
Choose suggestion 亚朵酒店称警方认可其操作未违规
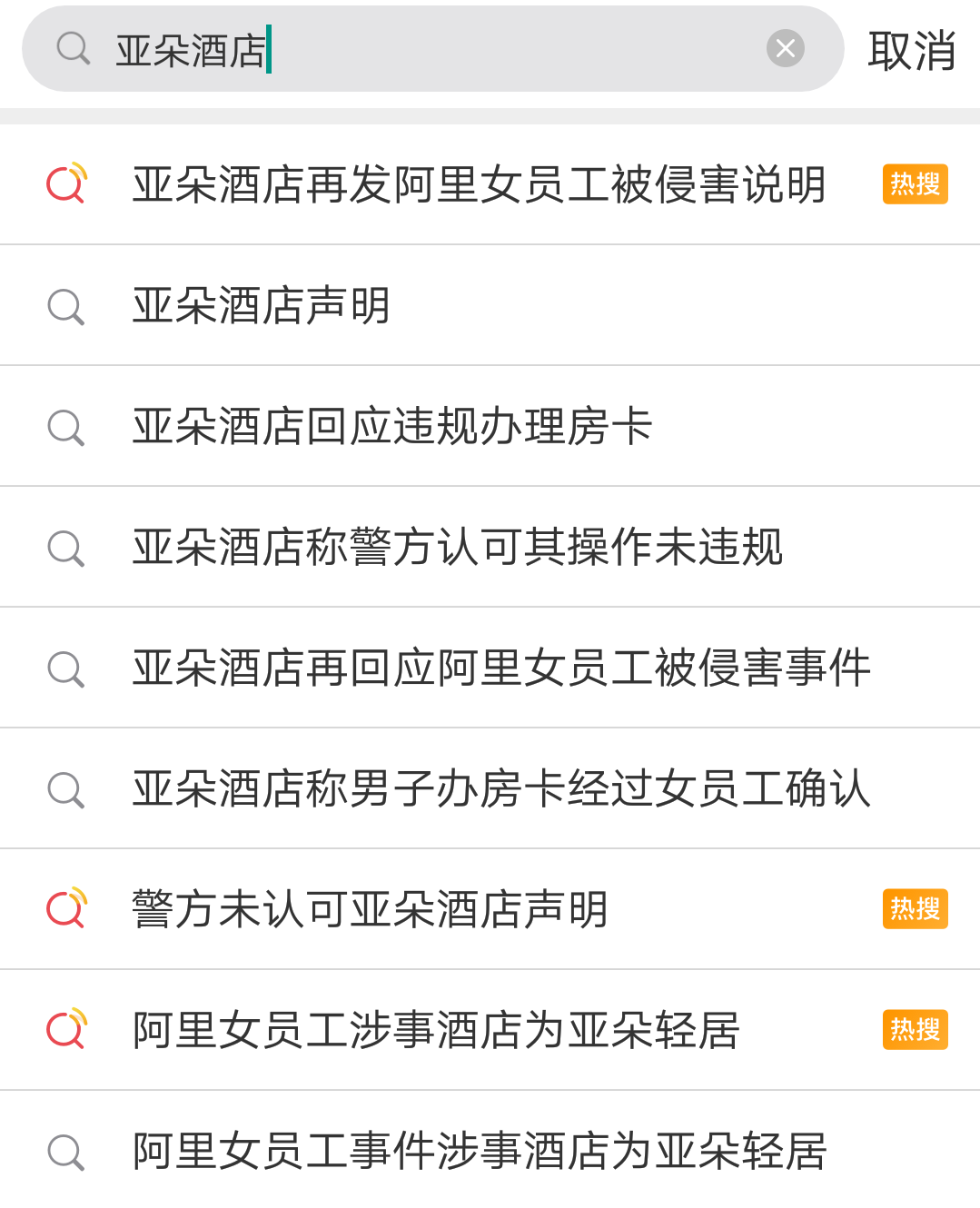click(x=458, y=548)
